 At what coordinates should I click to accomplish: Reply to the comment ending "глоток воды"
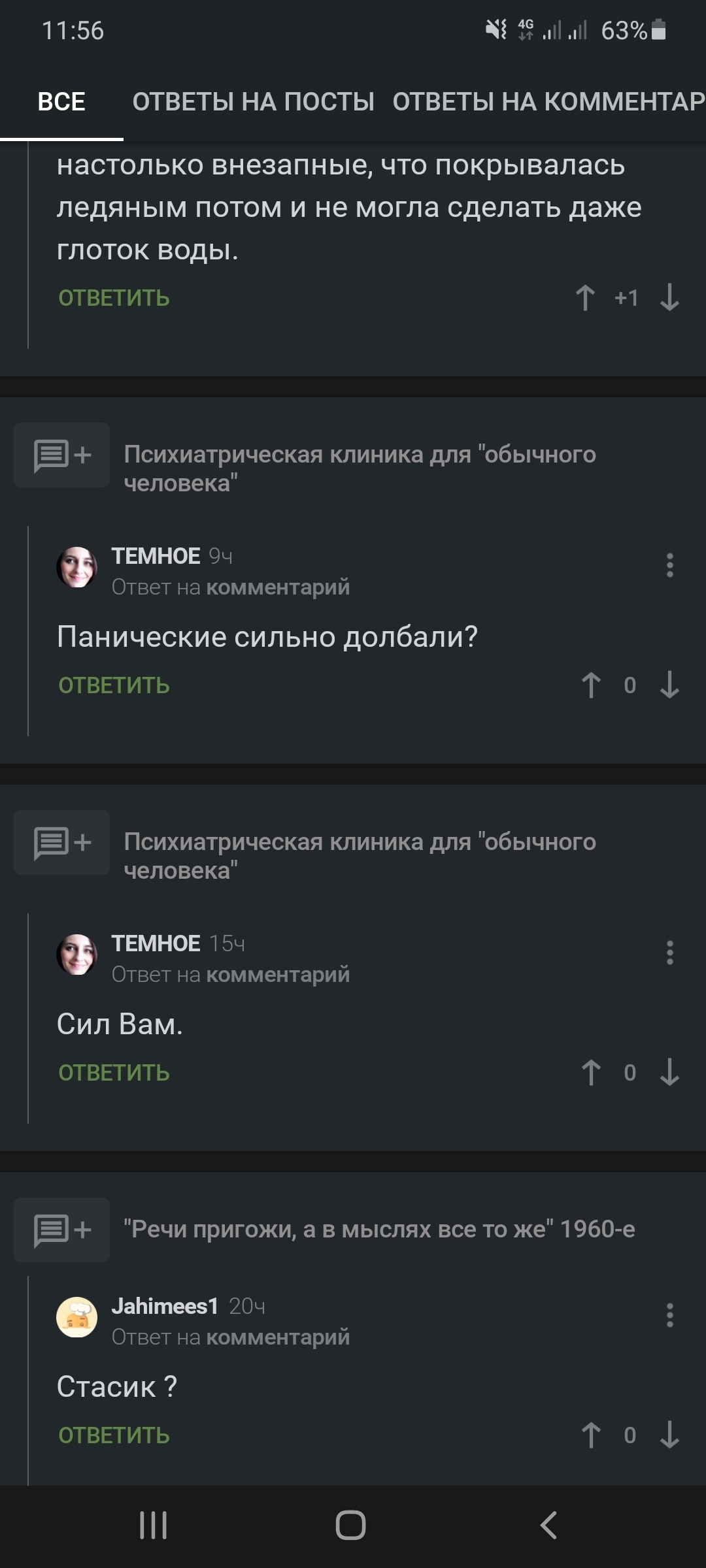114,298
